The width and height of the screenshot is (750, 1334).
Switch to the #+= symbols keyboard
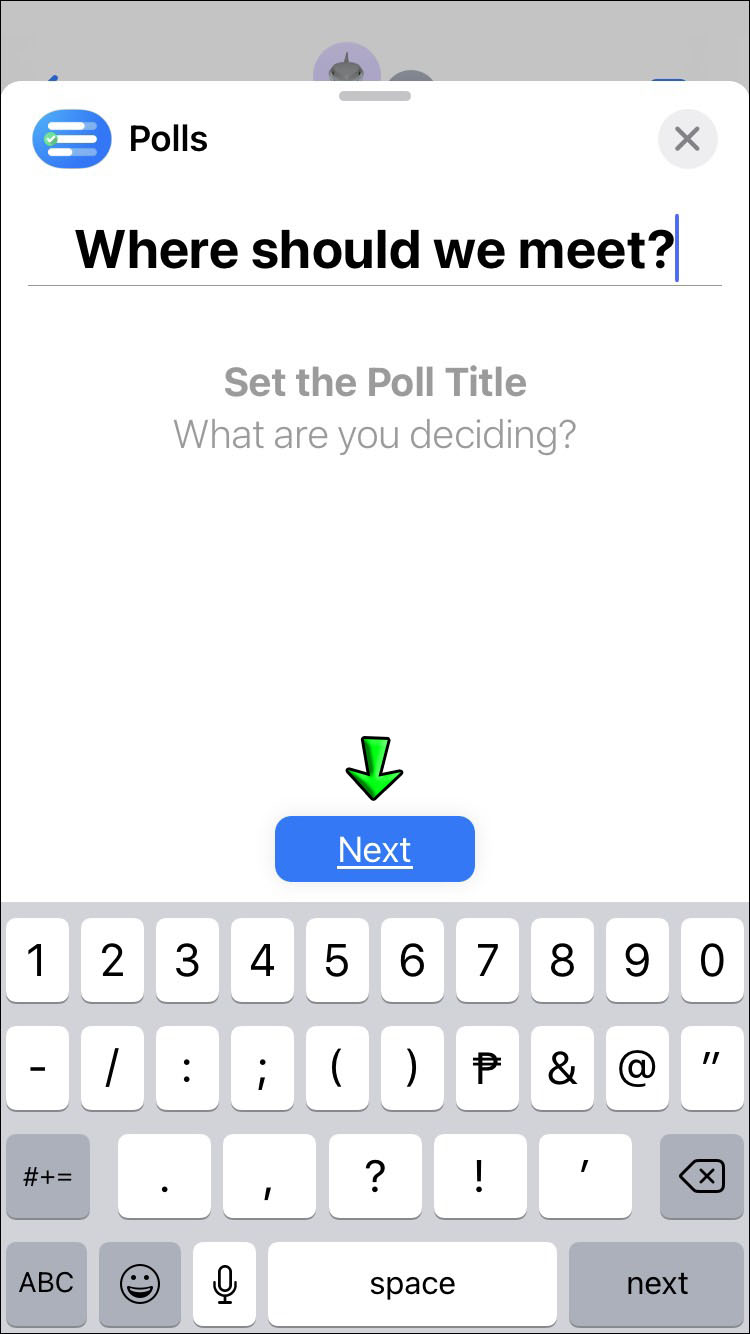47,1177
